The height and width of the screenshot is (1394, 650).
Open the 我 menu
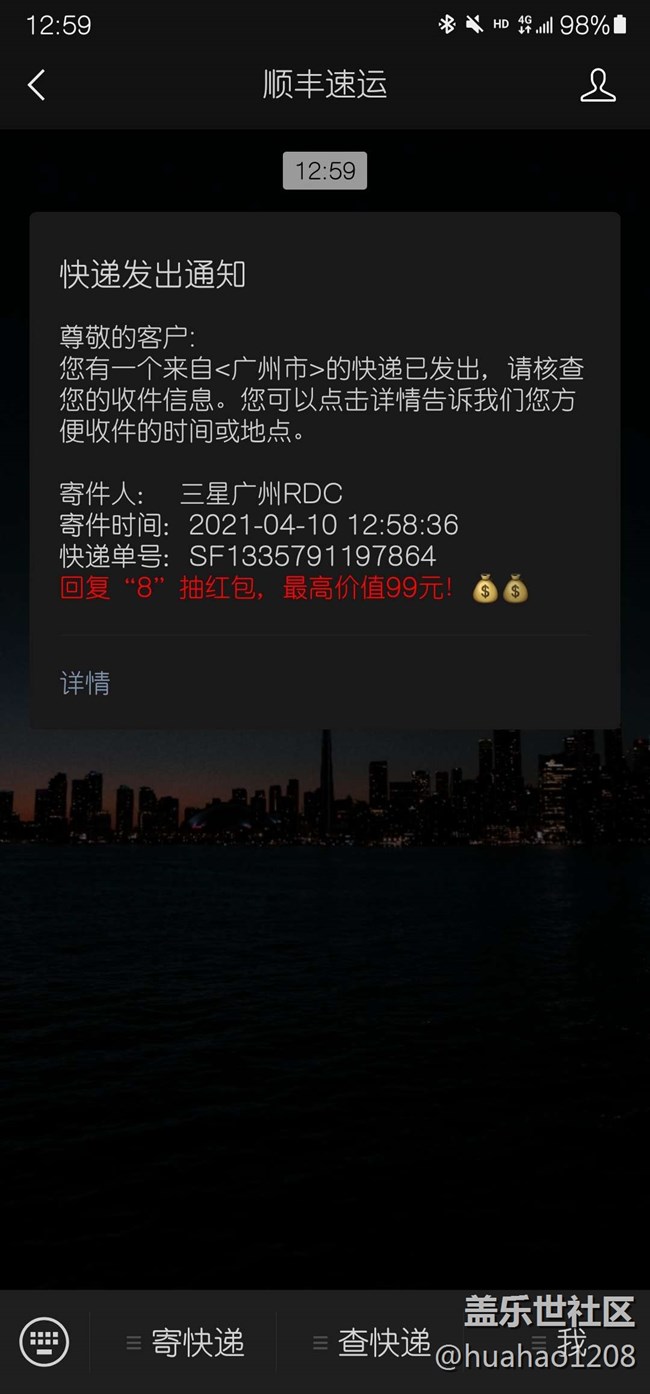[x=560, y=1342]
